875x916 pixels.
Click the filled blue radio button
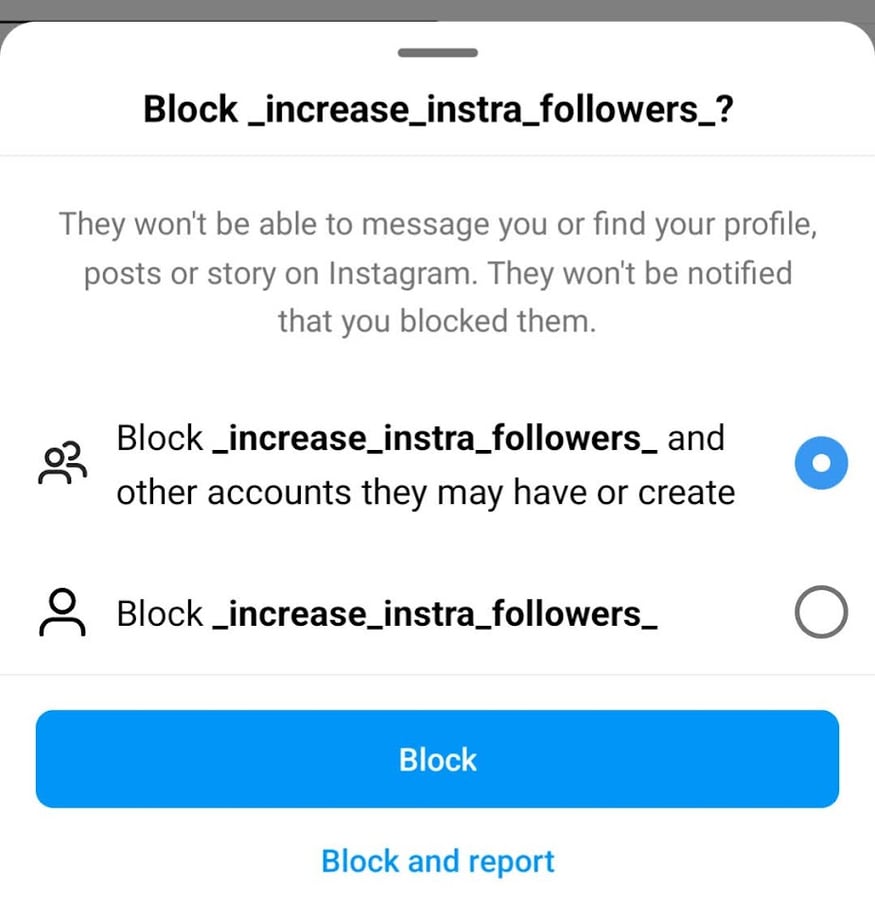(820, 463)
